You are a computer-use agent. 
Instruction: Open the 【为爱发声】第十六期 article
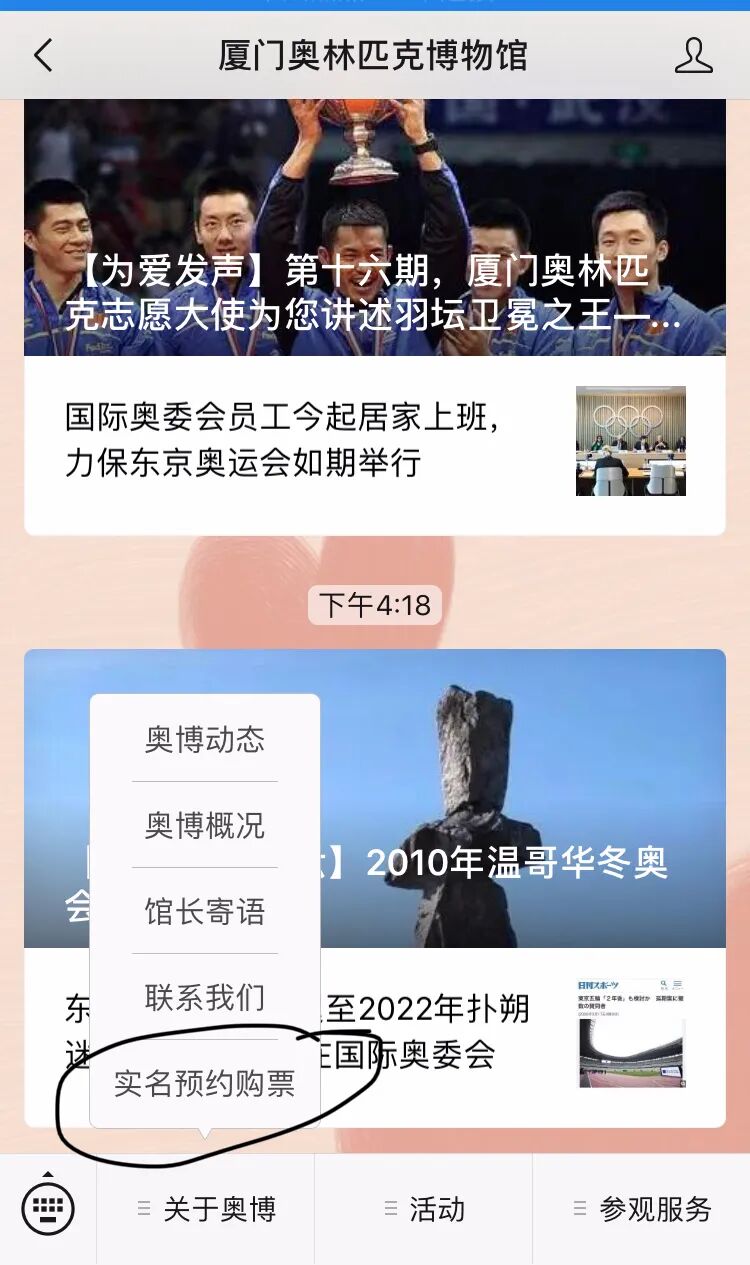pos(374,228)
